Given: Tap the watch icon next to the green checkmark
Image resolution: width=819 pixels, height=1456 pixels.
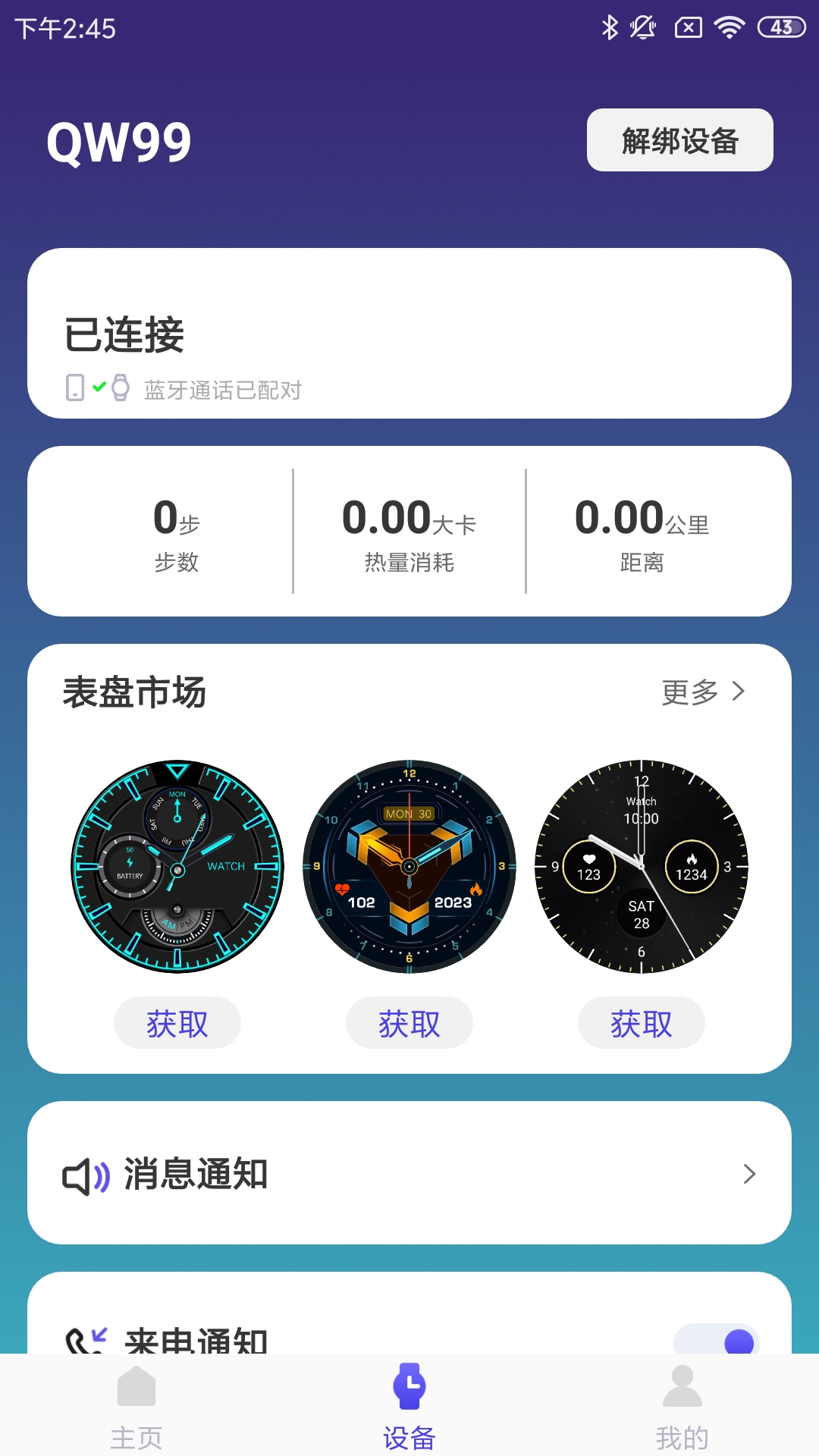Looking at the screenshot, I should coord(119,386).
